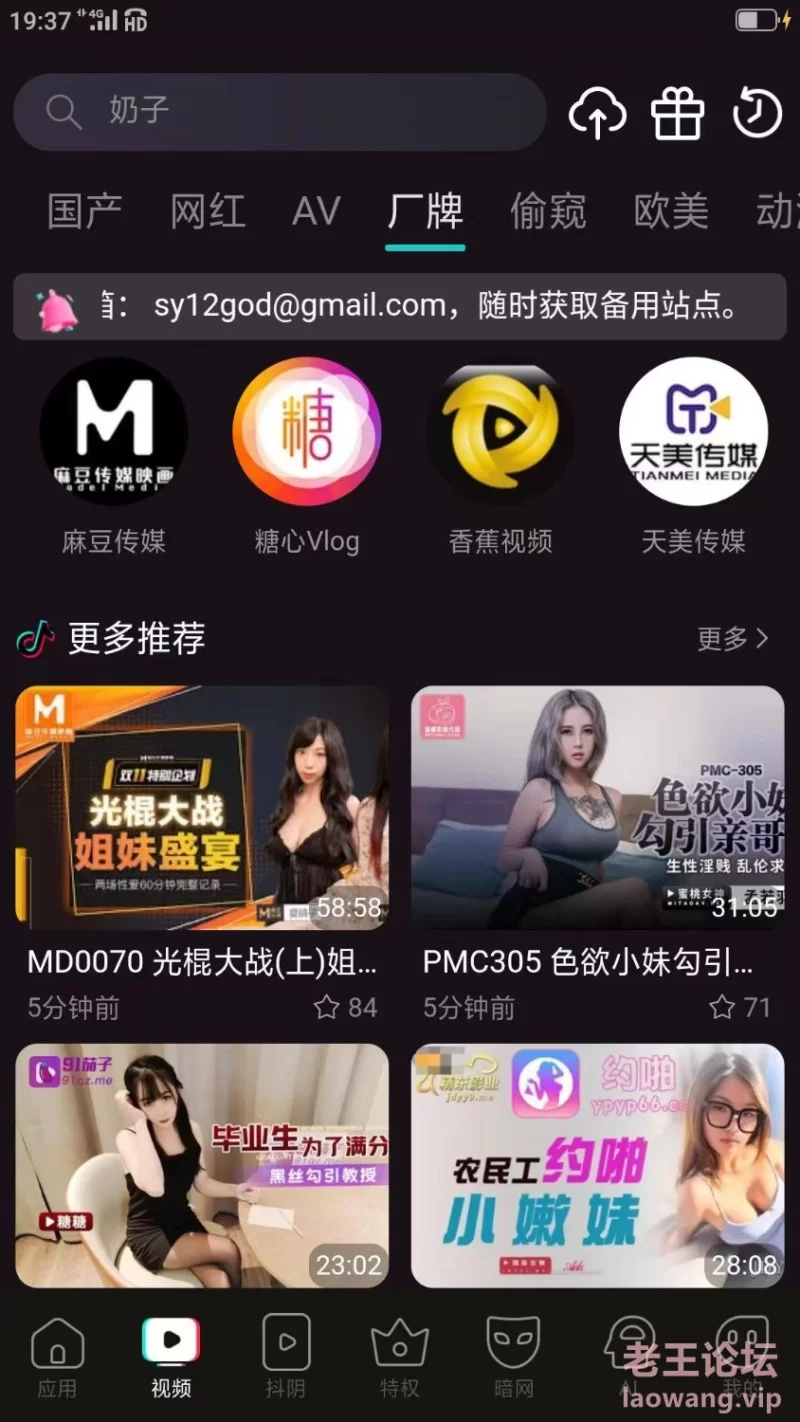Go to the 应用 tab in bottom navigation

click(x=57, y=1355)
